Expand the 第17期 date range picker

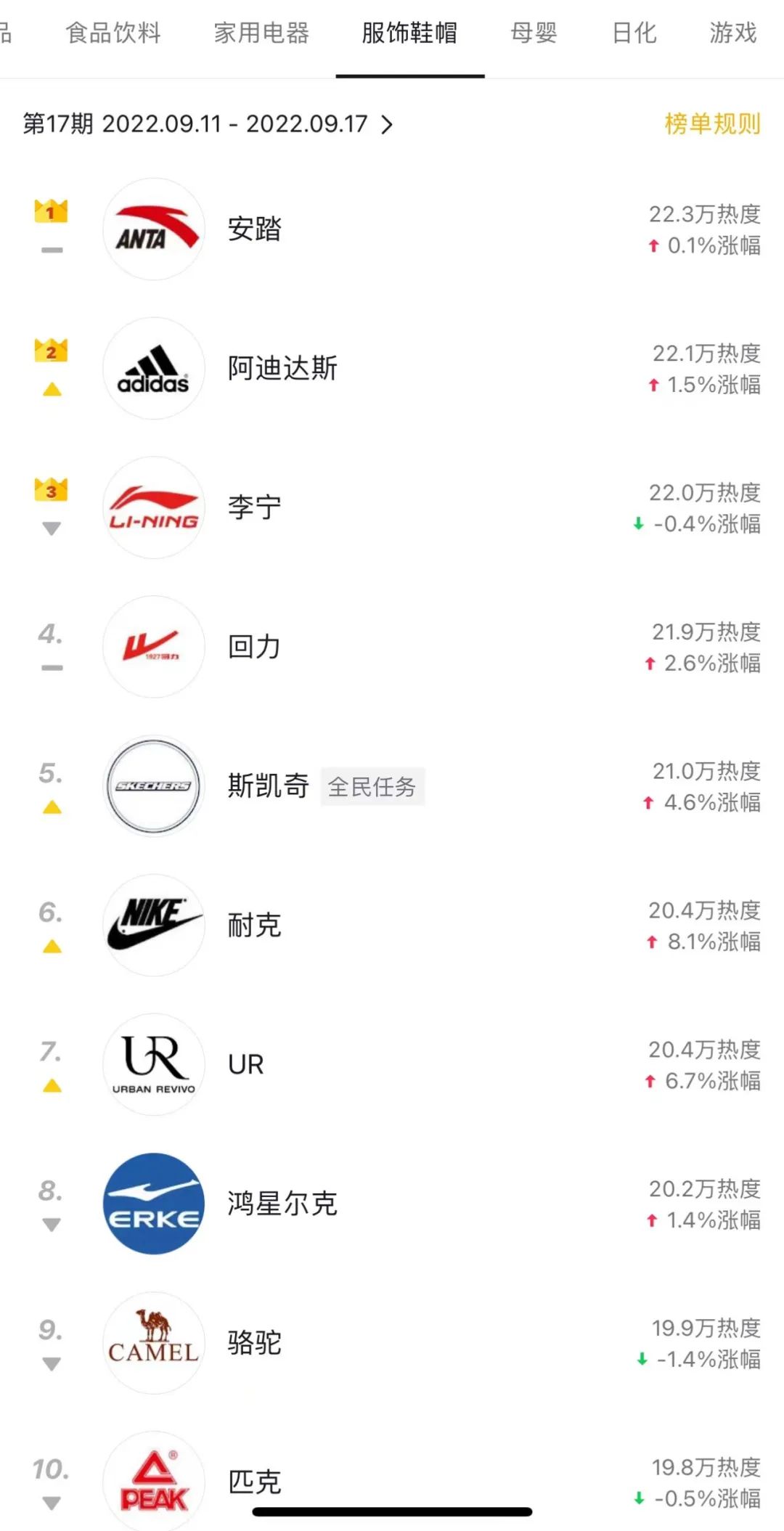[x=208, y=124]
